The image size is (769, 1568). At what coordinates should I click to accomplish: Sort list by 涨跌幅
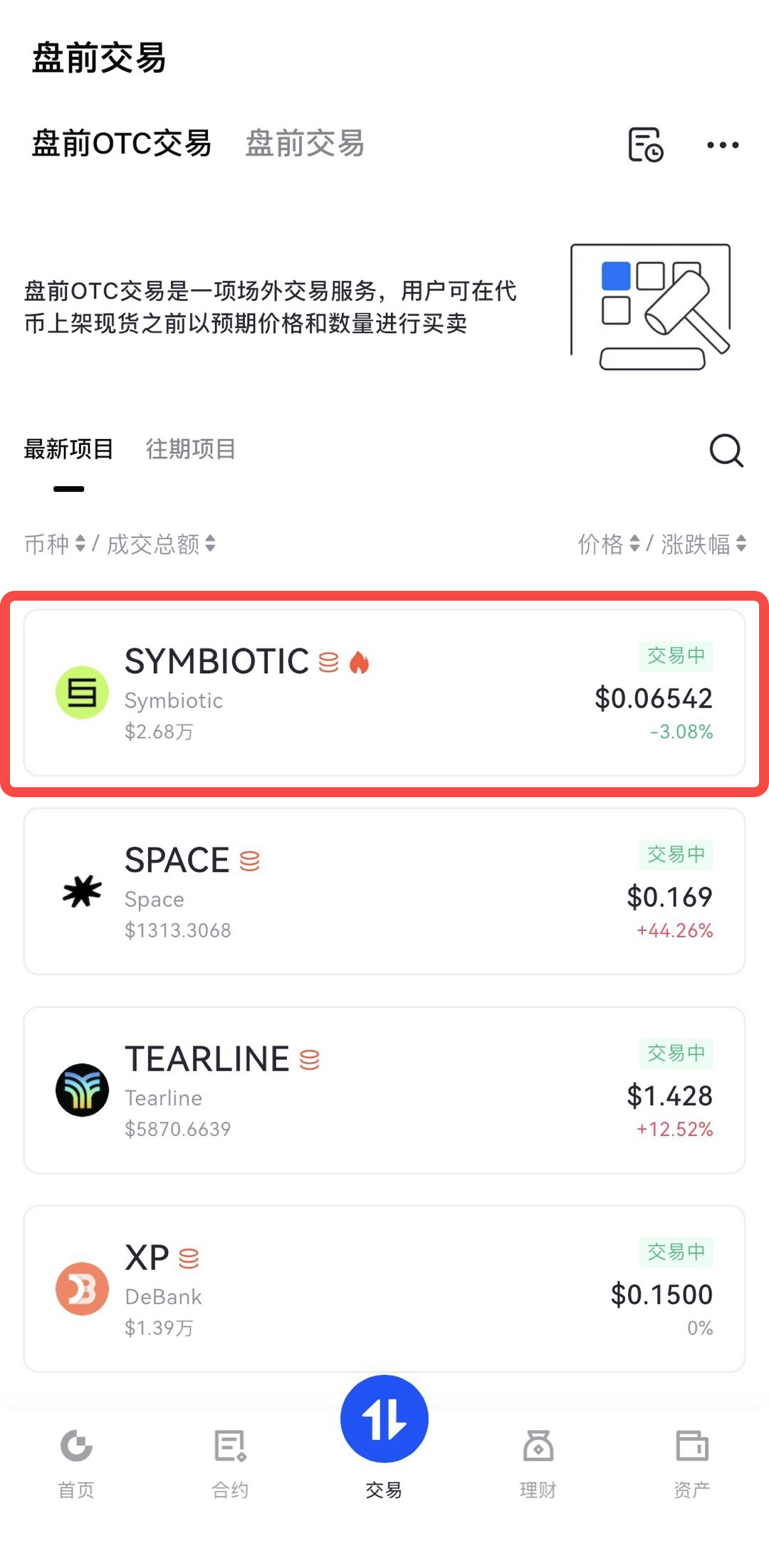[x=703, y=544]
